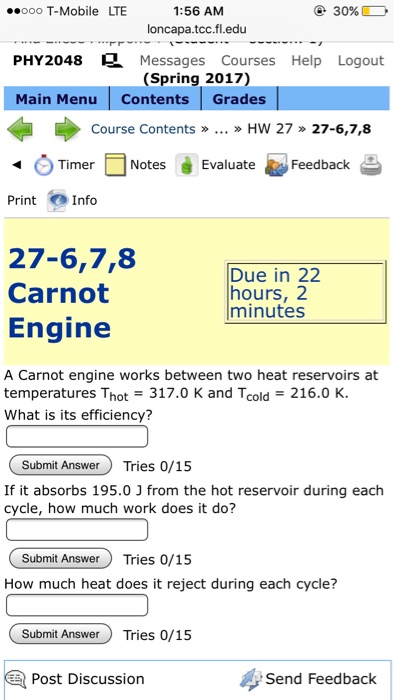Screen dimensions: 394x700
Task: Open the Courses link
Action: (x=248, y=60)
